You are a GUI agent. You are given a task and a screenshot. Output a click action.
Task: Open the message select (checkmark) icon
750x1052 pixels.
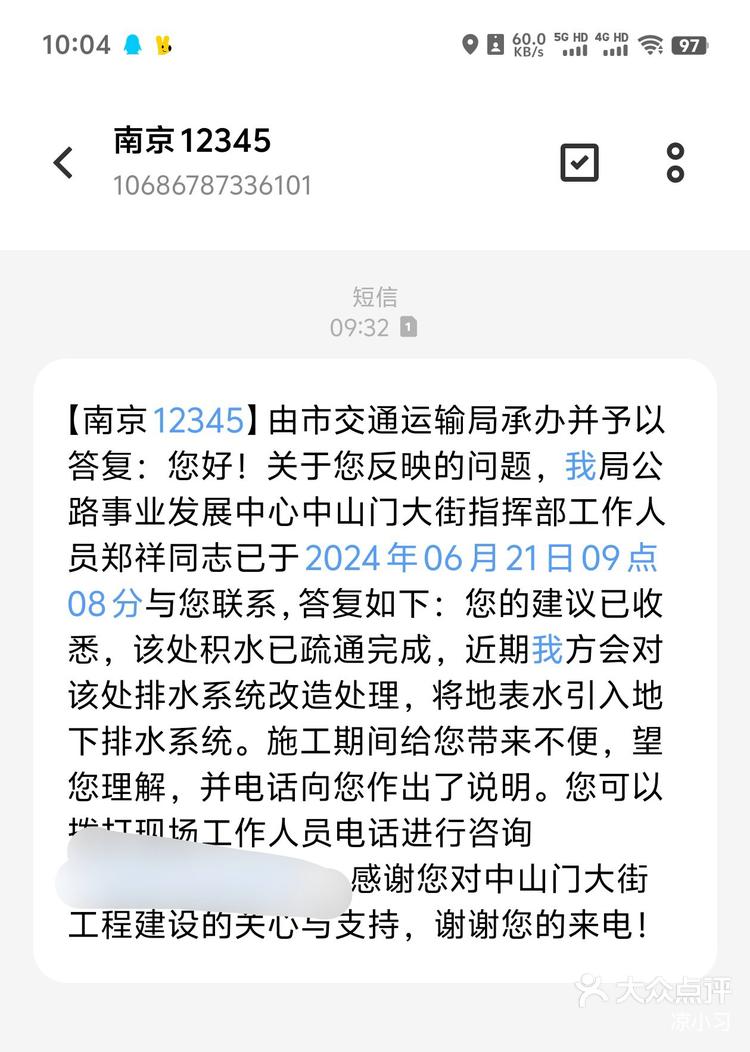(x=579, y=162)
